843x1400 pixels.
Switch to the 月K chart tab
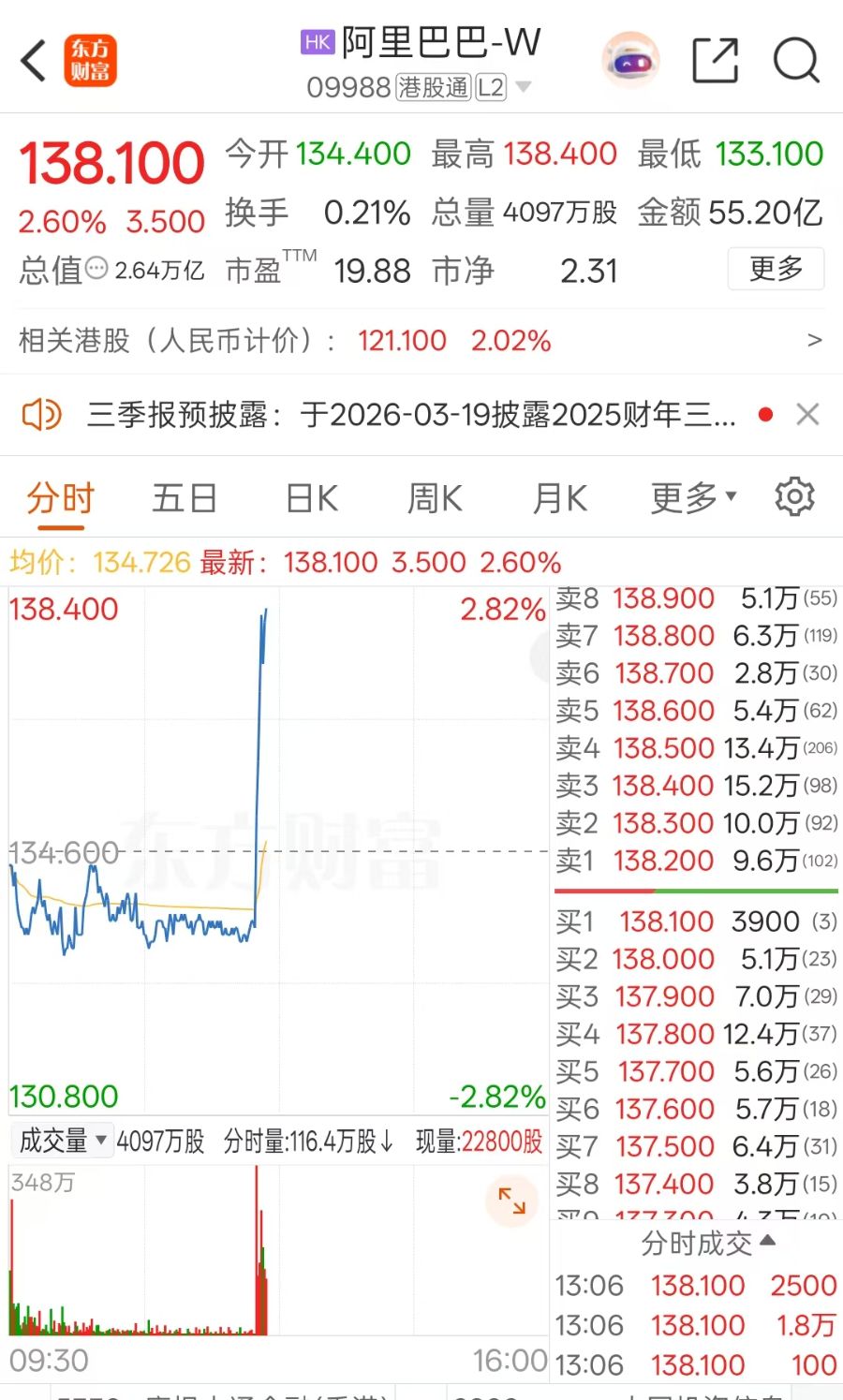559,497
